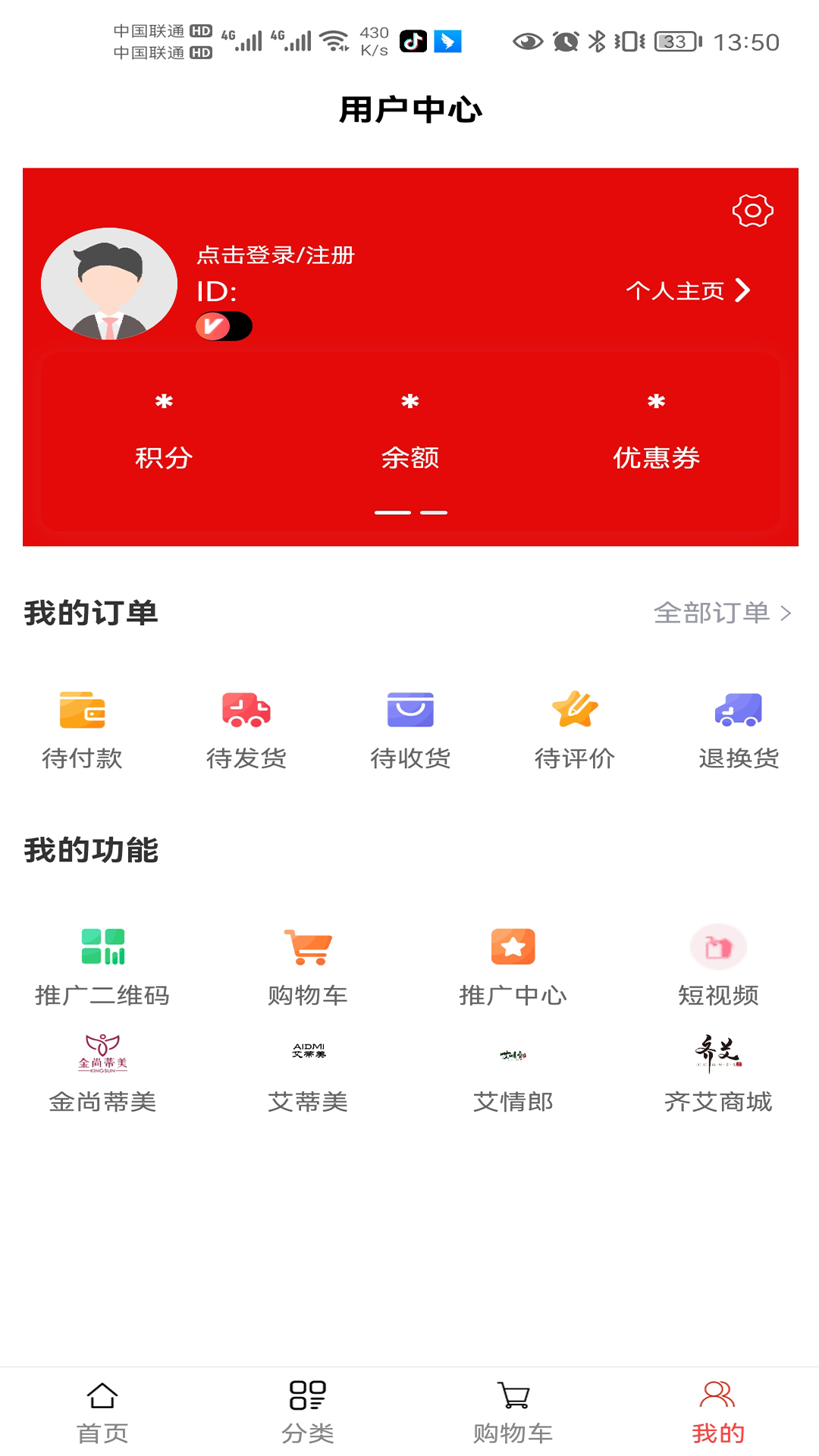Open the 退换货 returns and exchanges

738,724
